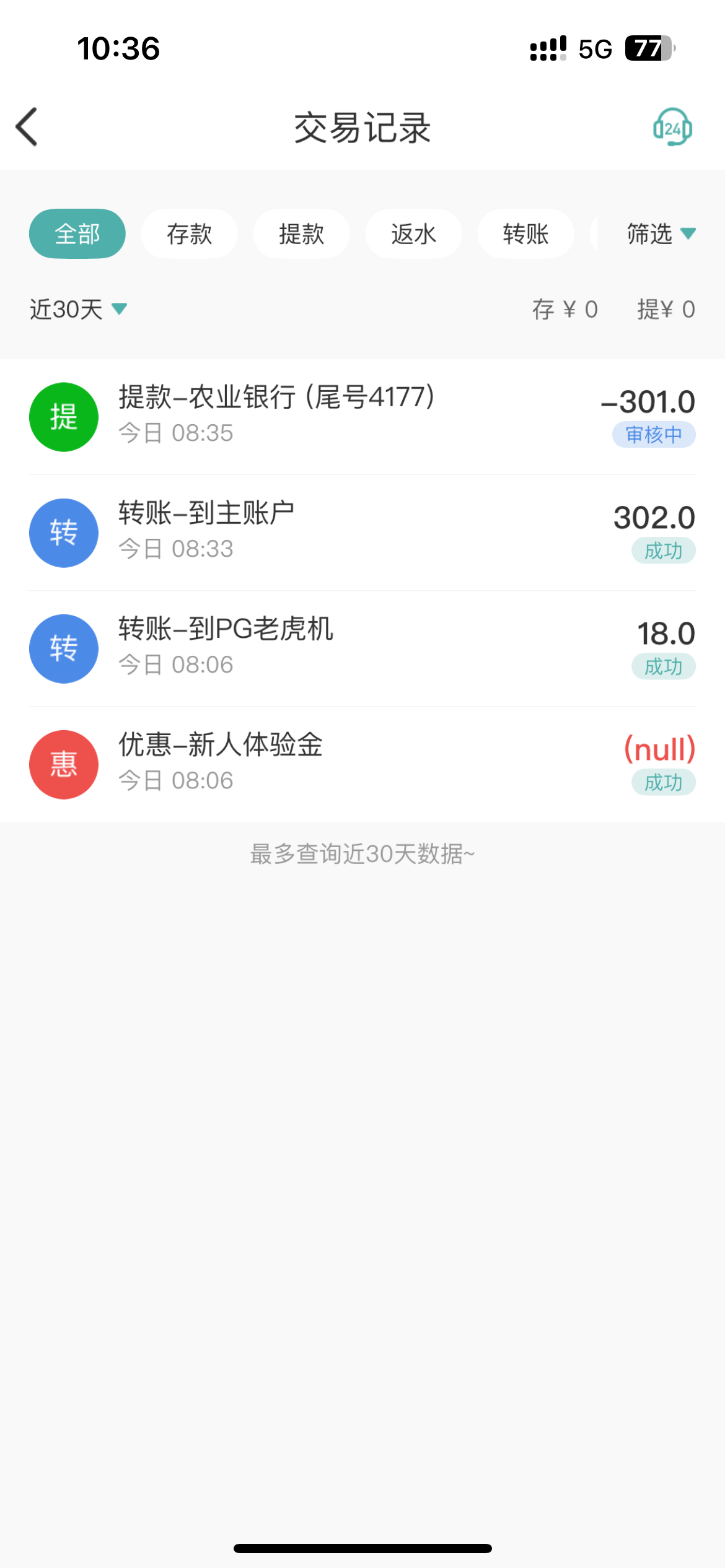Expand the 筛选 filter dropdown
The height and width of the screenshot is (1568, 725).
click(x=661, y=234)
